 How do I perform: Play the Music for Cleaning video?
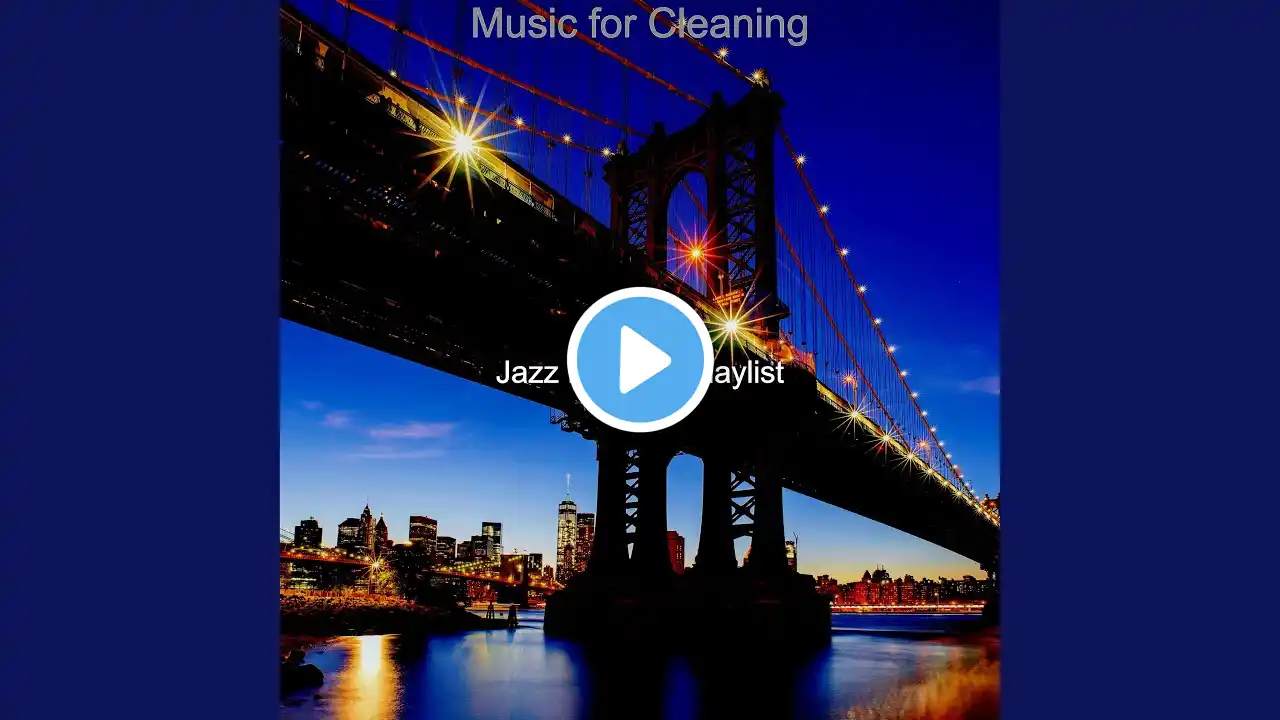pos(640,360)
